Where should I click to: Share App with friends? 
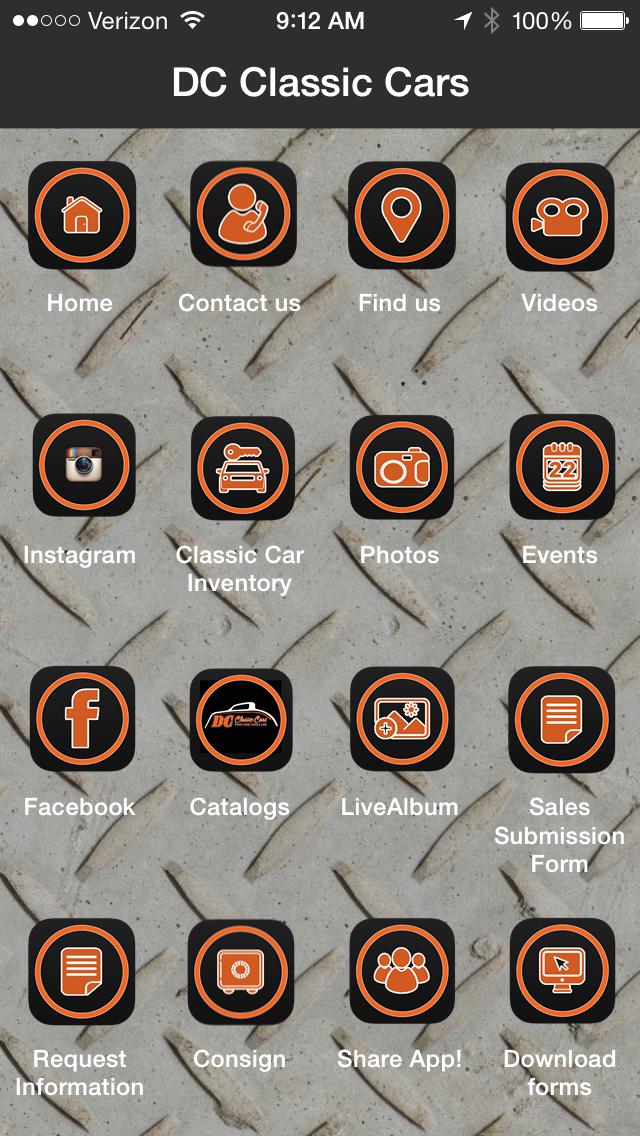(x=401, y=971)
